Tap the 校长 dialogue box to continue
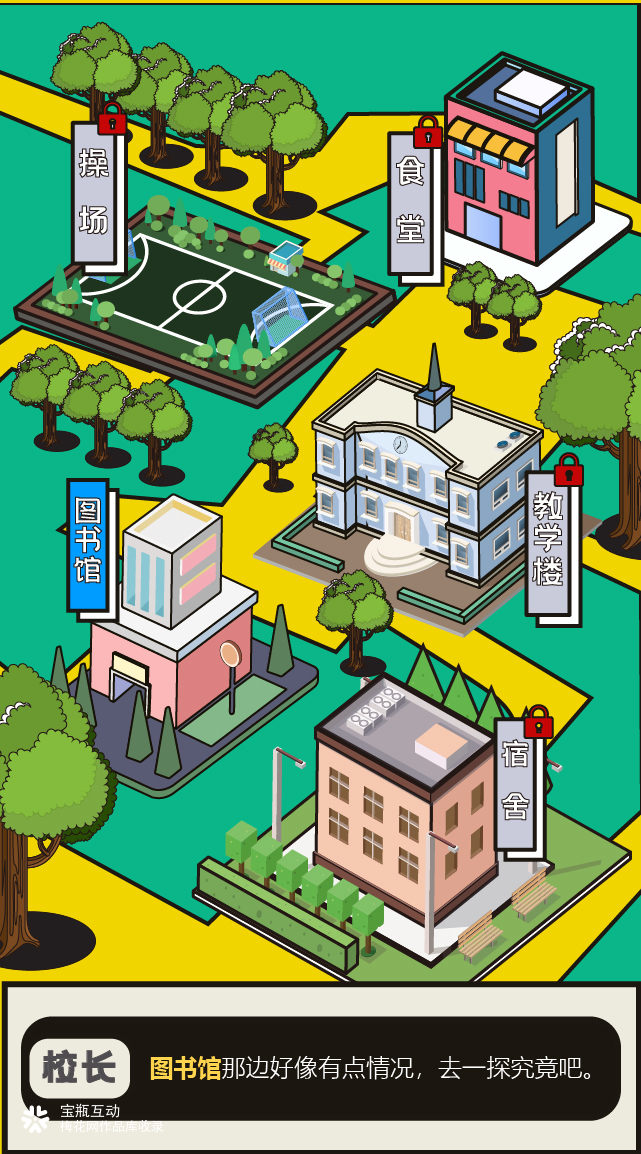Viewport: 641px width, 1154px height. pos(320,1068)
